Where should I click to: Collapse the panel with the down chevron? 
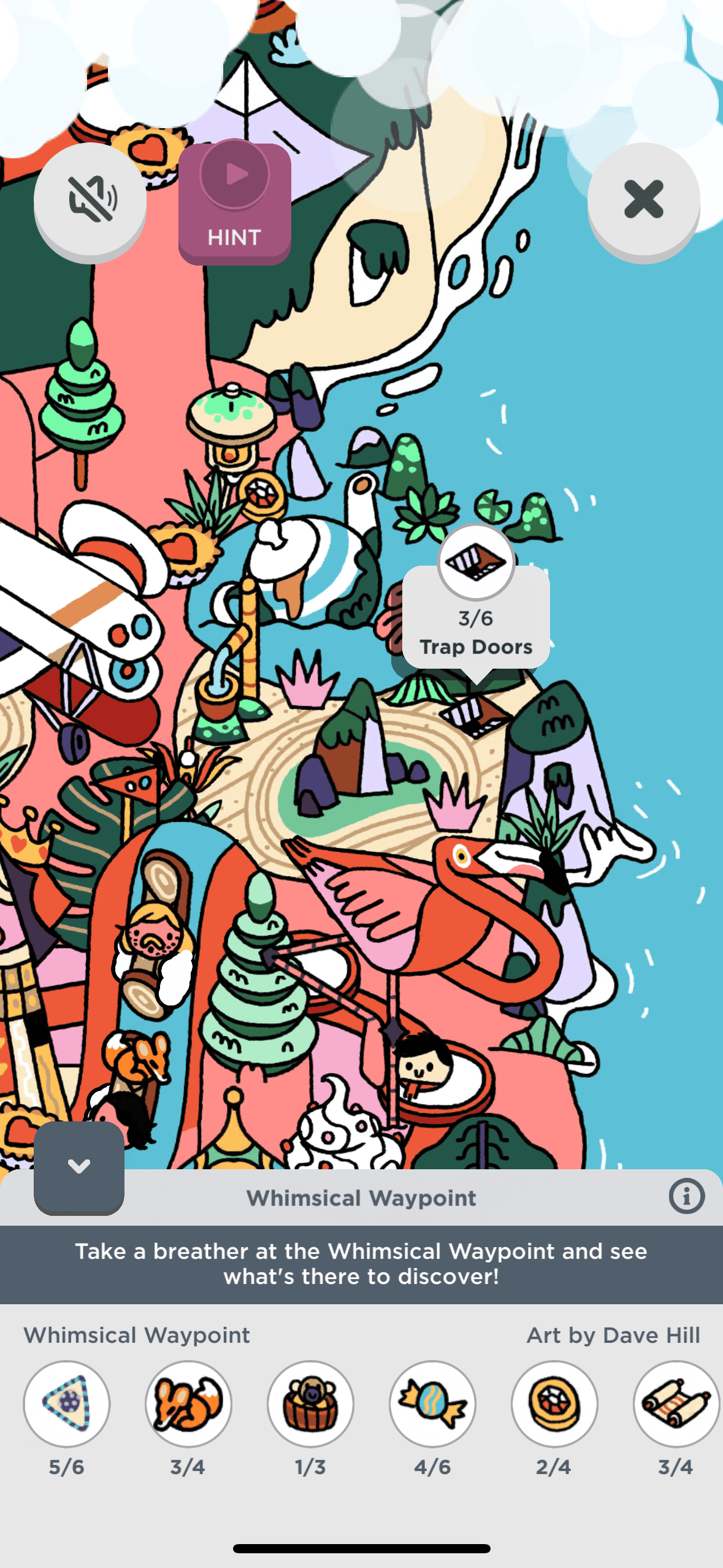pos(79,1166)
